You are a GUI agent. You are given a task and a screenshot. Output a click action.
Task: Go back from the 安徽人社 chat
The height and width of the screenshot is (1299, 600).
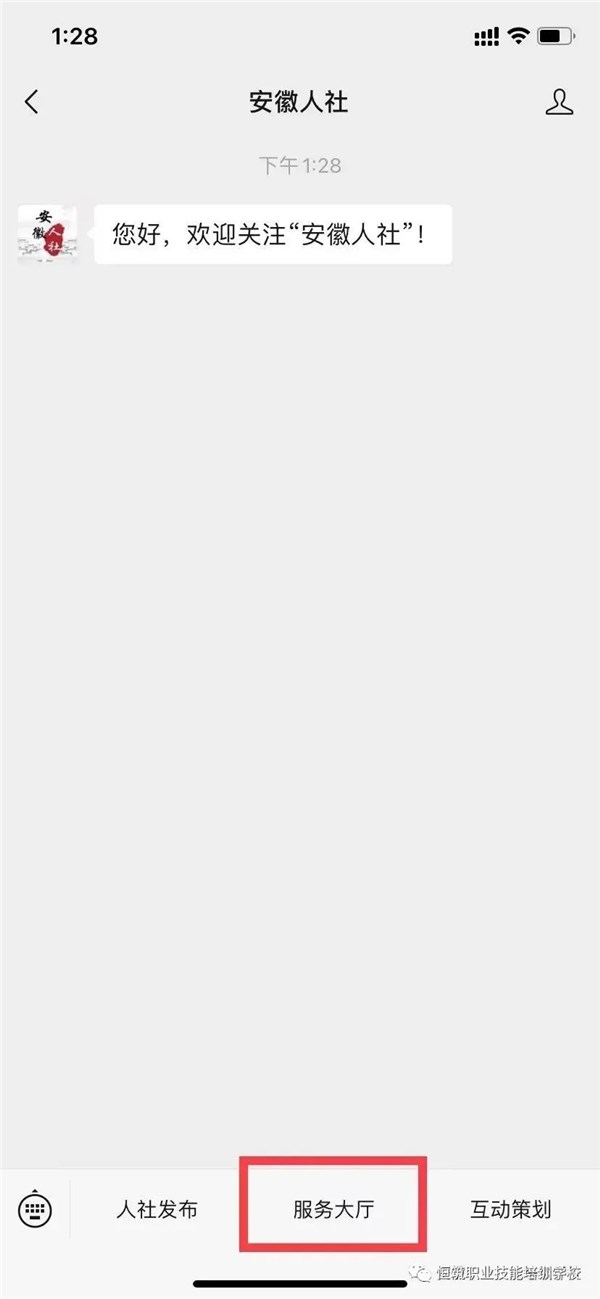coord(32,101)
